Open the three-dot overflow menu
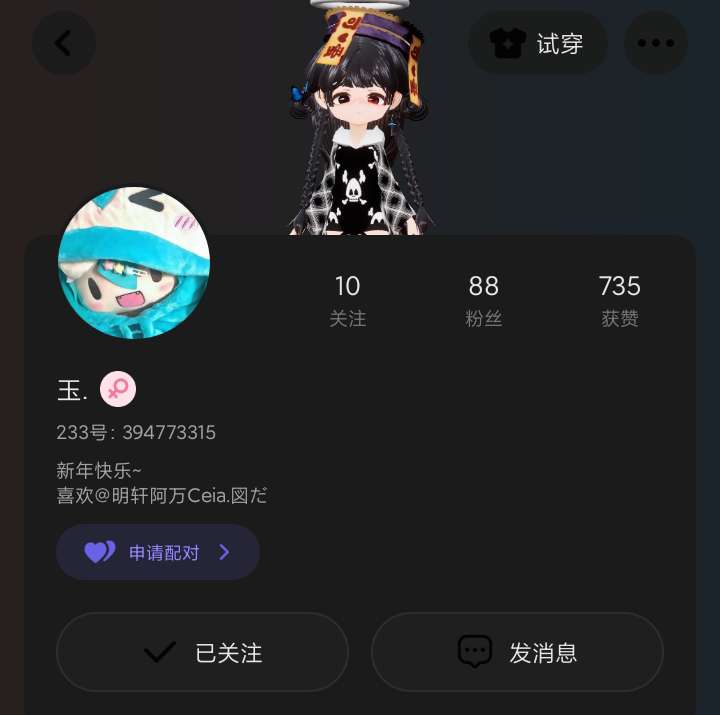The image size is (720, 715). [655, 43]
